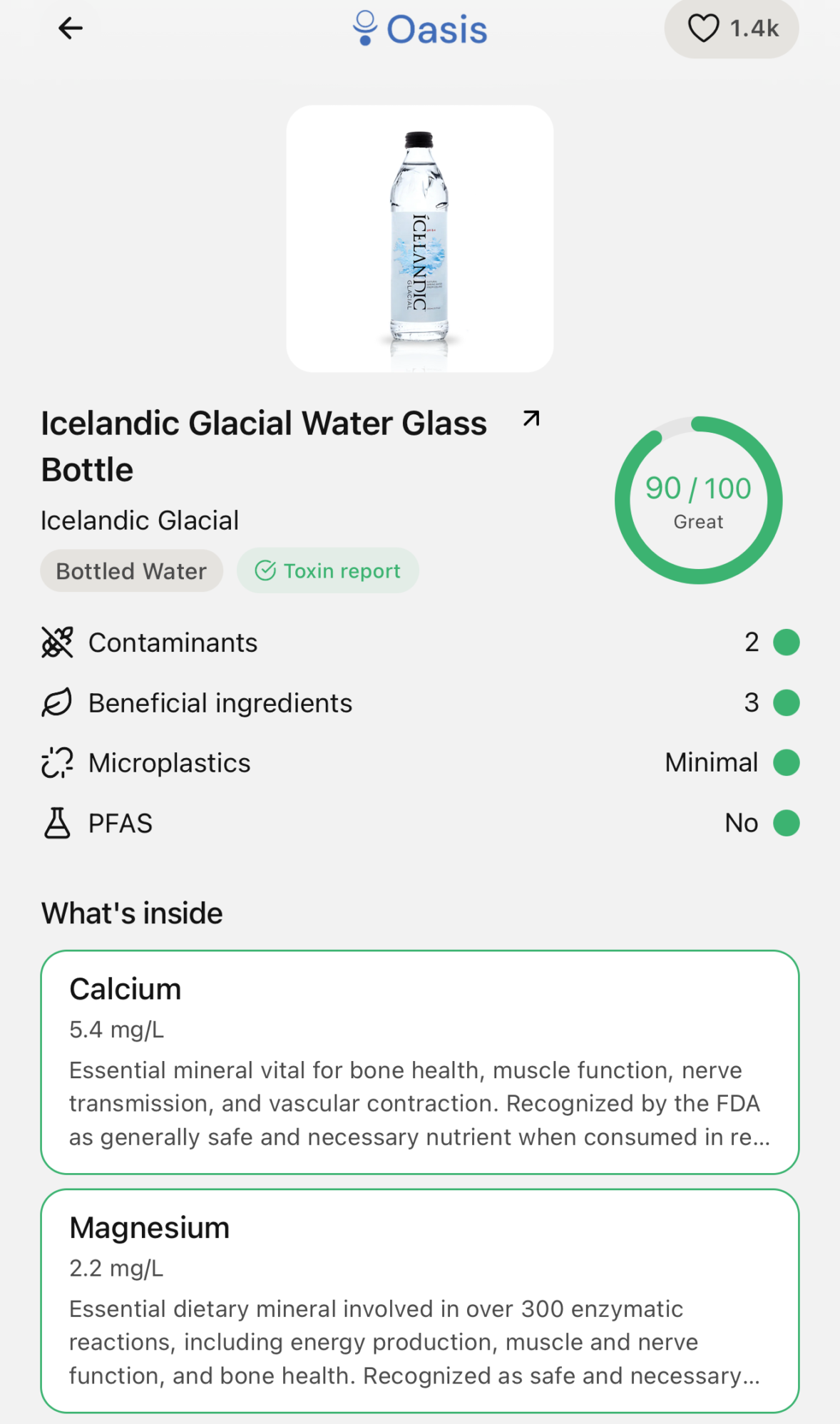Toggle the heart to favorite this product

click(x=705, y=29)
